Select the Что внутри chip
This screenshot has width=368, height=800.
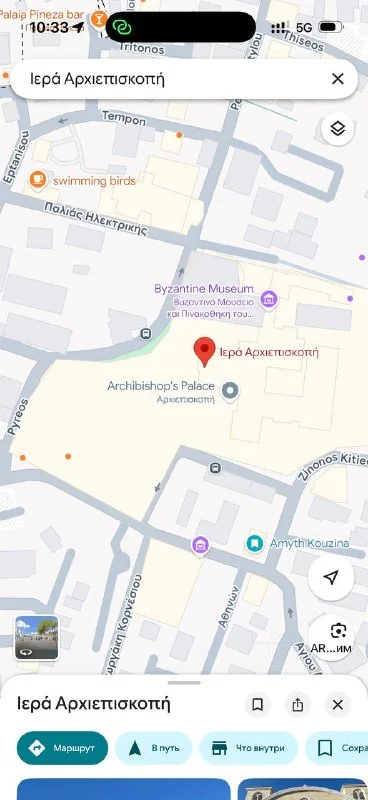click(249, 748)
